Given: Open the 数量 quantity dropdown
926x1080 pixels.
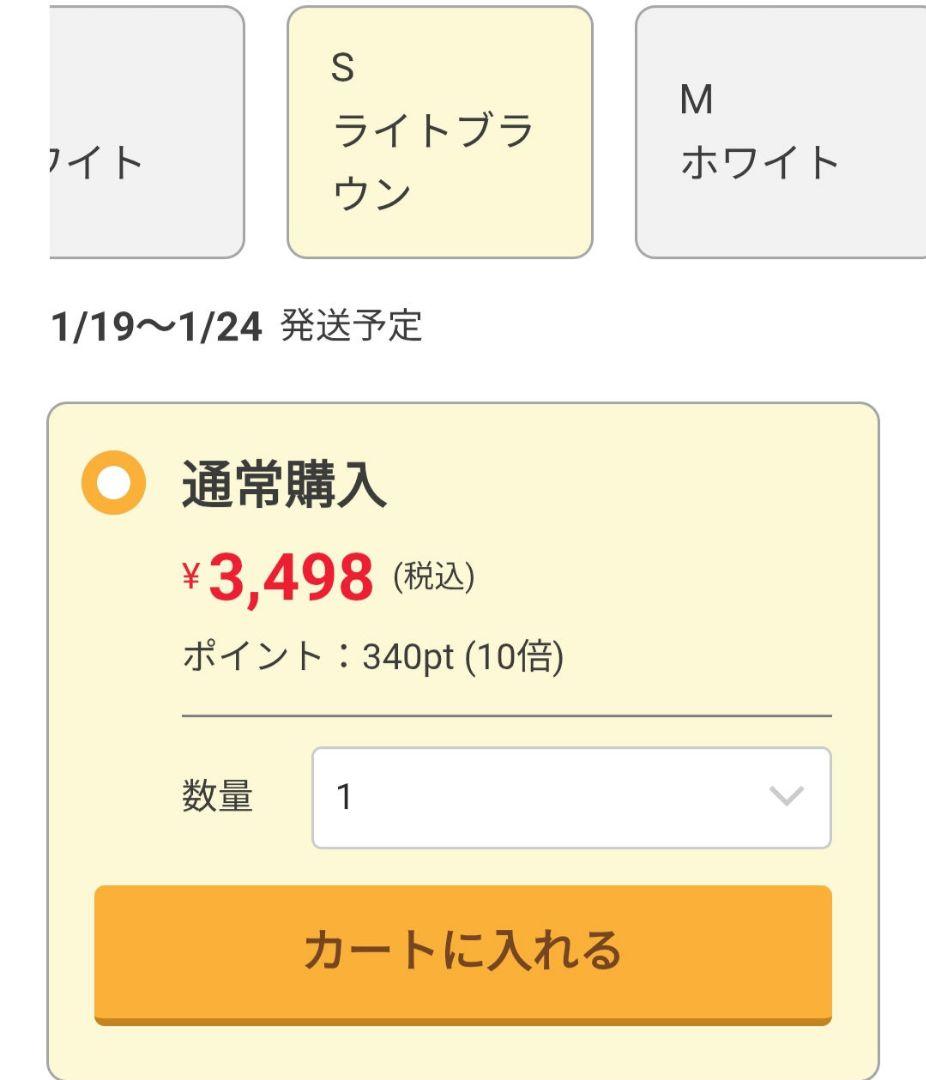Looking at the screenshot, I should pyautogui.click(x=570, y=797).
